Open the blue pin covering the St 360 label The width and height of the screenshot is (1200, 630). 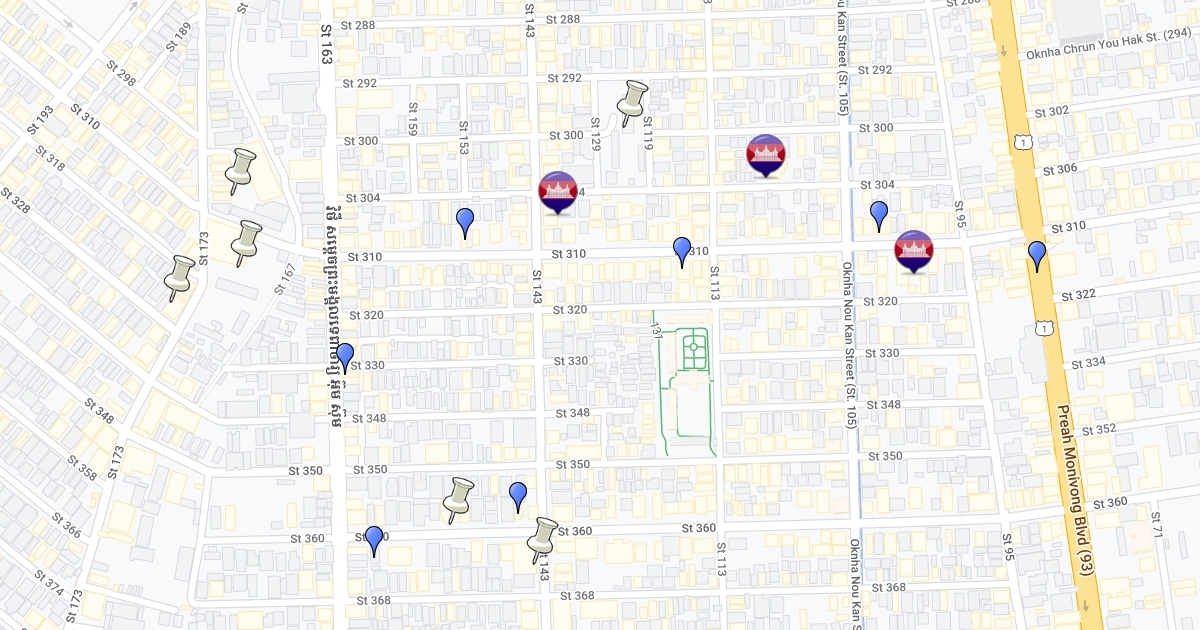(x=374, y=540)
